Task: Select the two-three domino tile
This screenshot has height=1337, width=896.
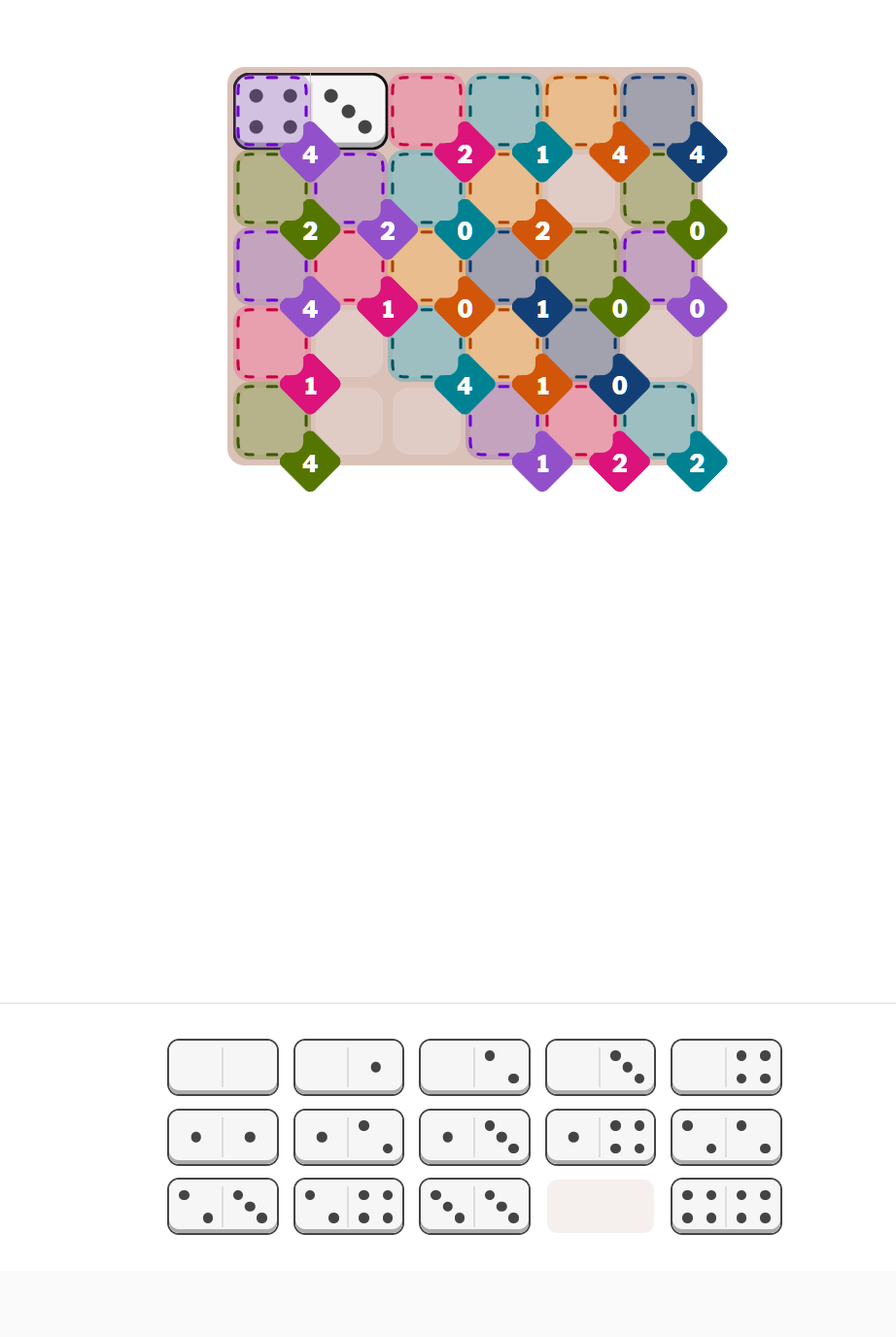Action: point(223,1206)
